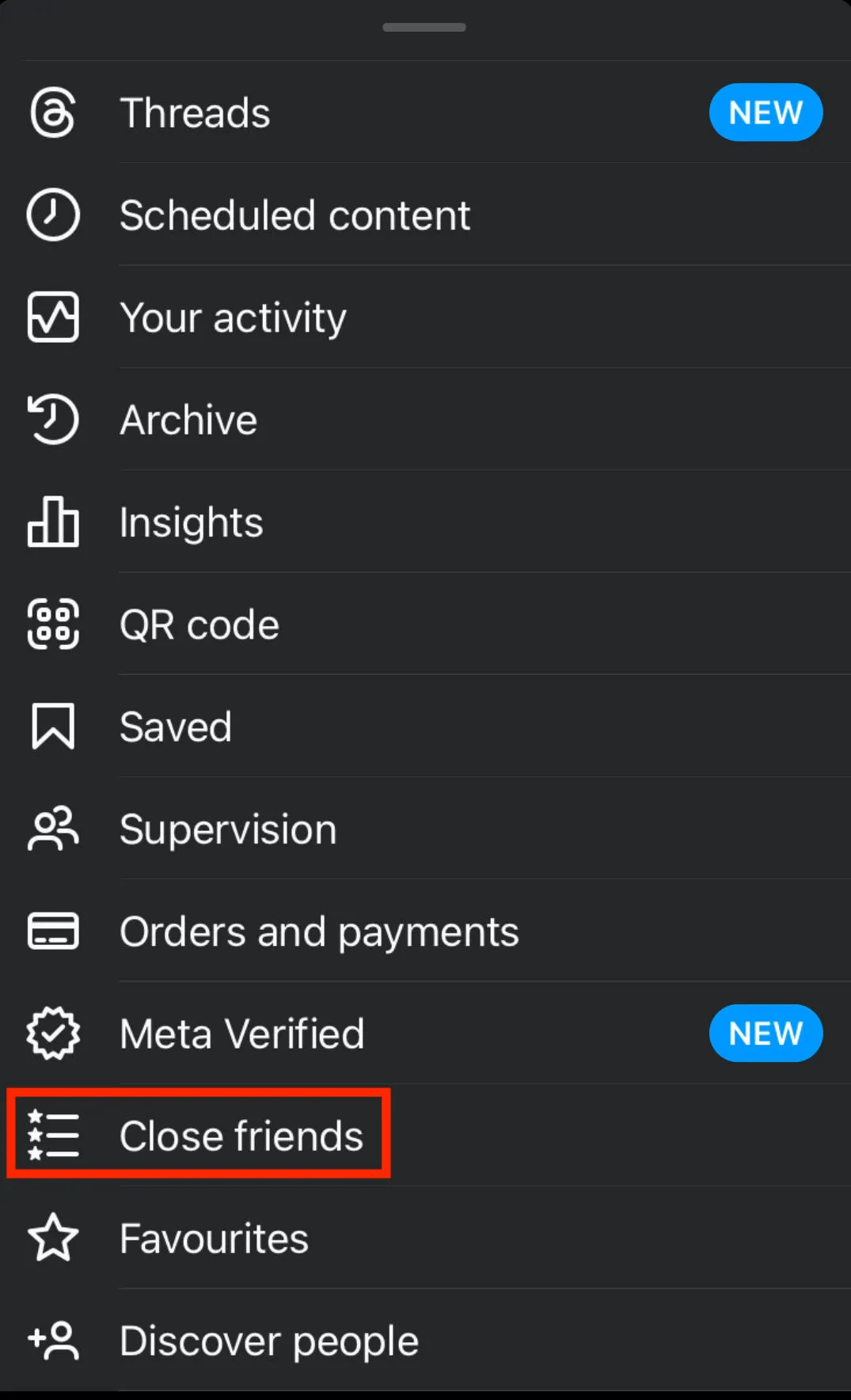This screenshot has width=851, height=1400.
Task: Go to Orders and payments
Action: 425,931
